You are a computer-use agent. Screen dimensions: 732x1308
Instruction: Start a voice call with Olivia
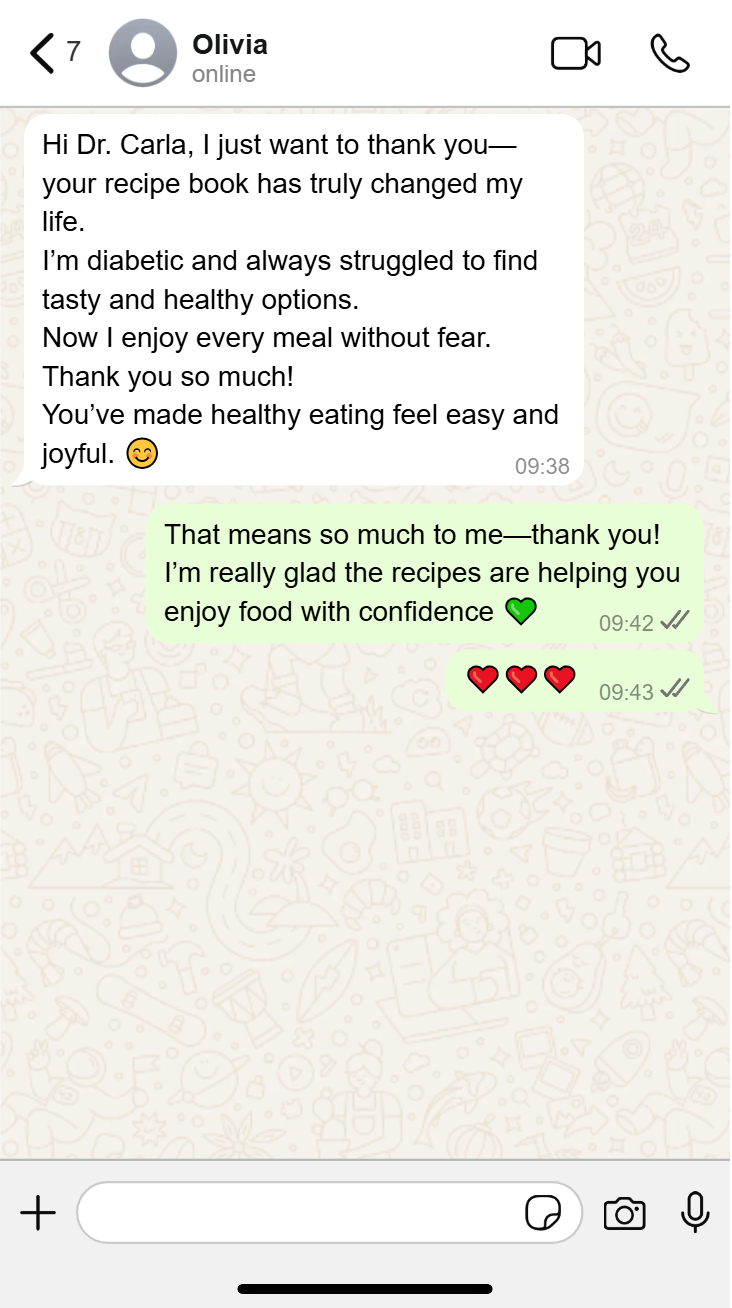click(x=670, y=53)
